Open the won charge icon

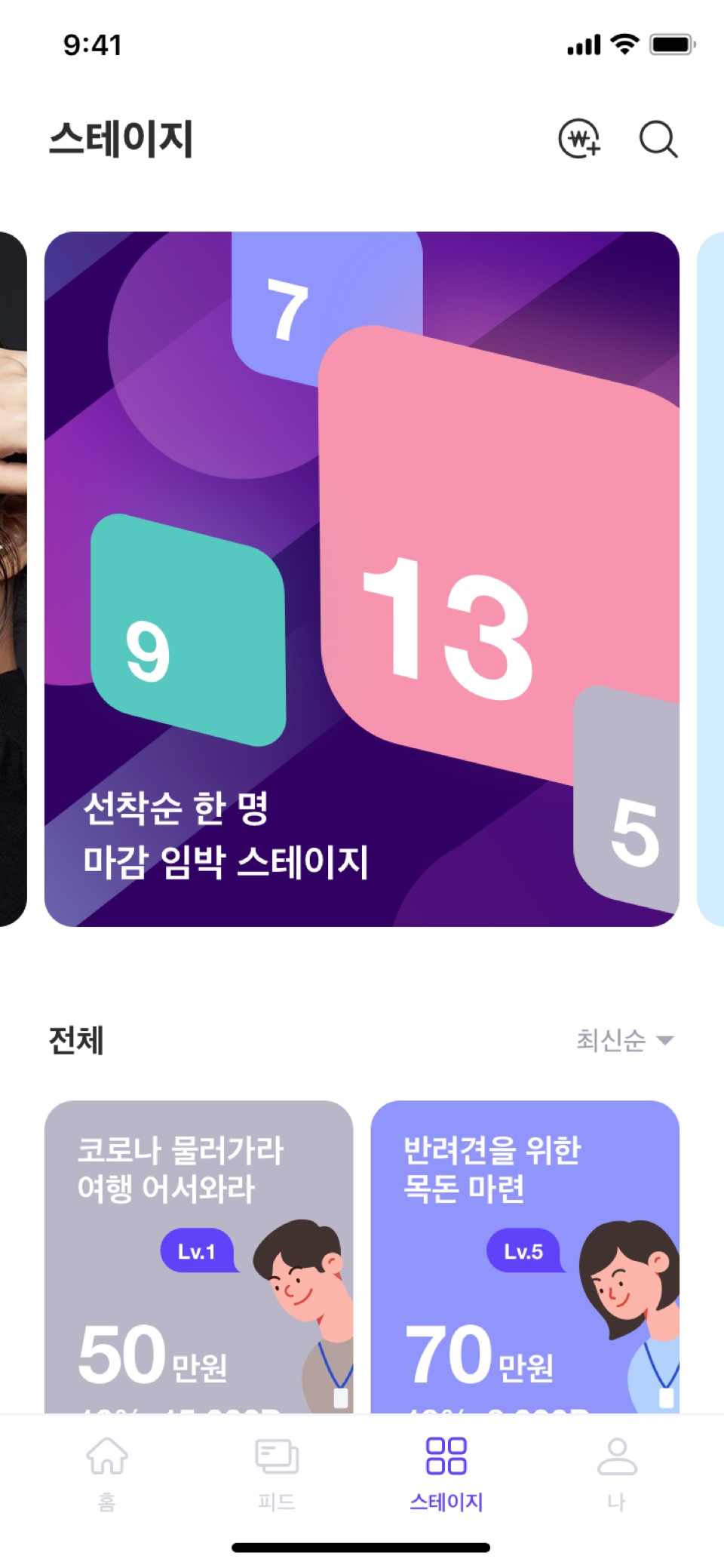point(579,139)
